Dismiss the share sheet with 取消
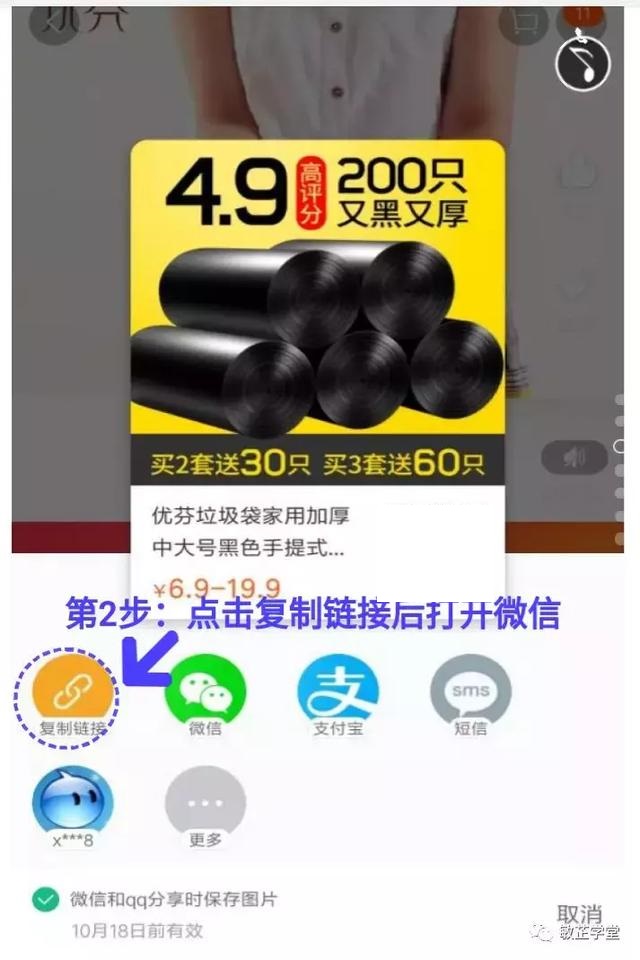Screen dimensions: 640x960 [579, 914]
